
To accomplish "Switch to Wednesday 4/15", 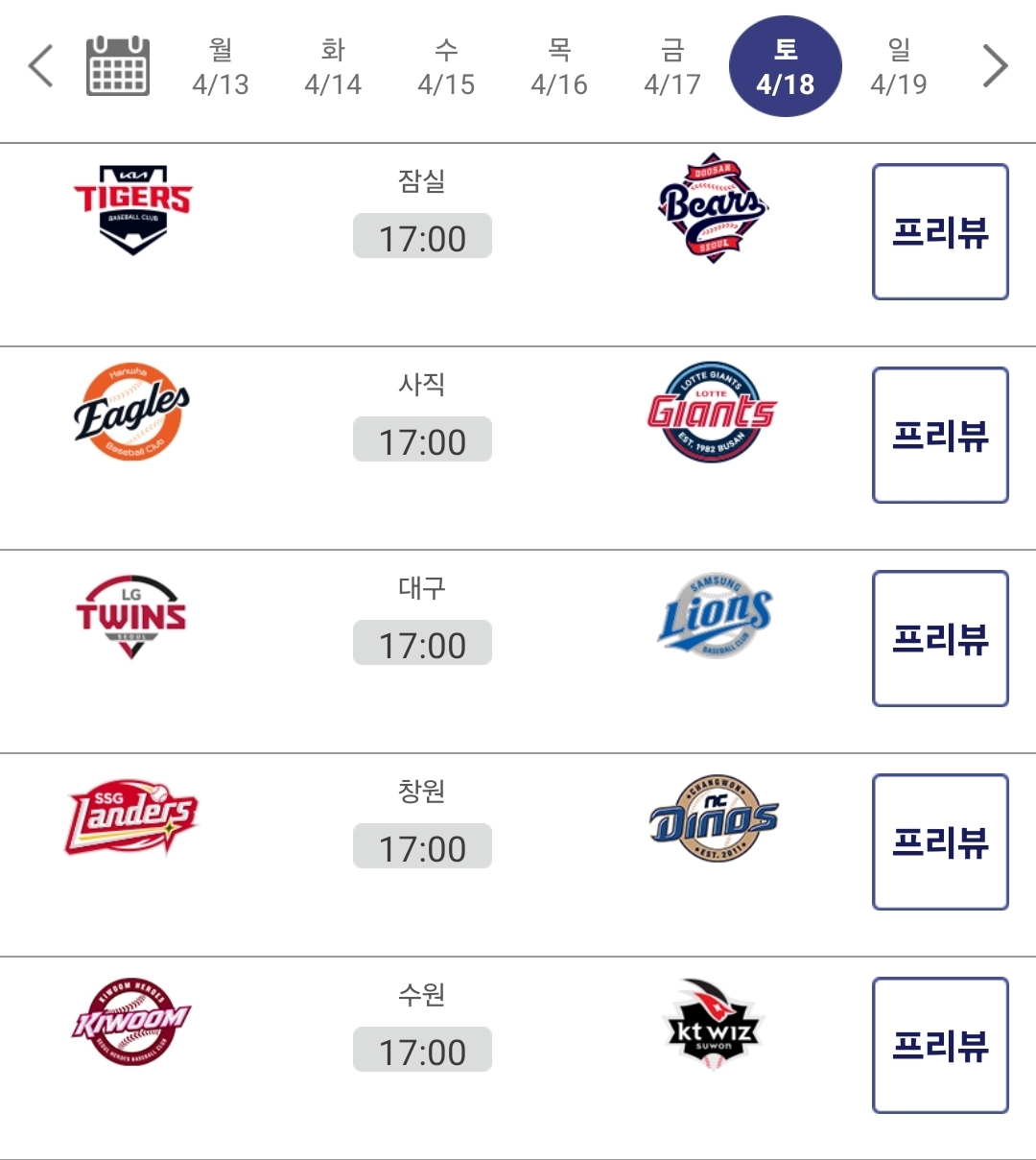I will point(446,67).
